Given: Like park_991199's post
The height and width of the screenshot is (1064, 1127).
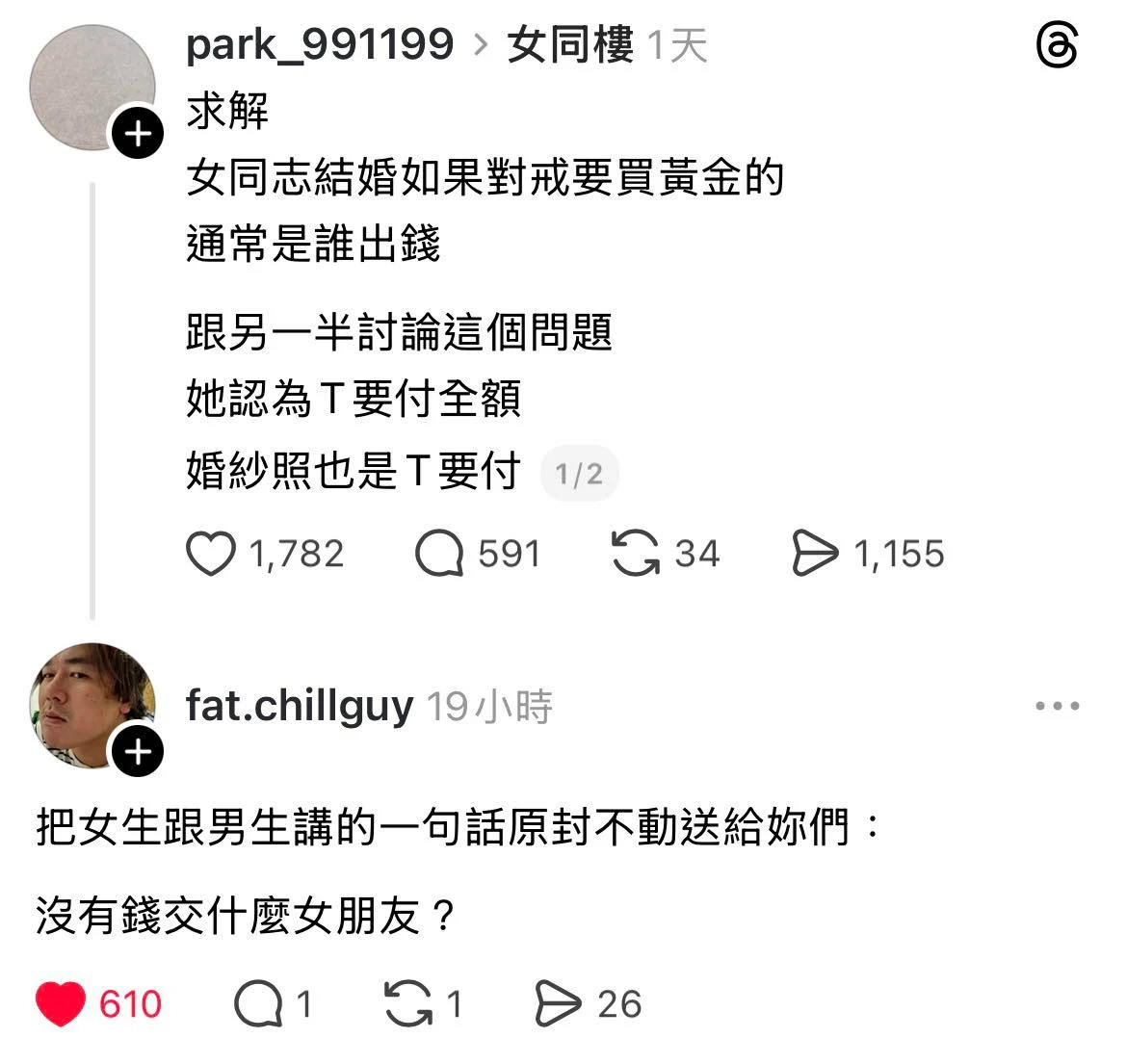Looking at the screenshot, I should (211, 554).
